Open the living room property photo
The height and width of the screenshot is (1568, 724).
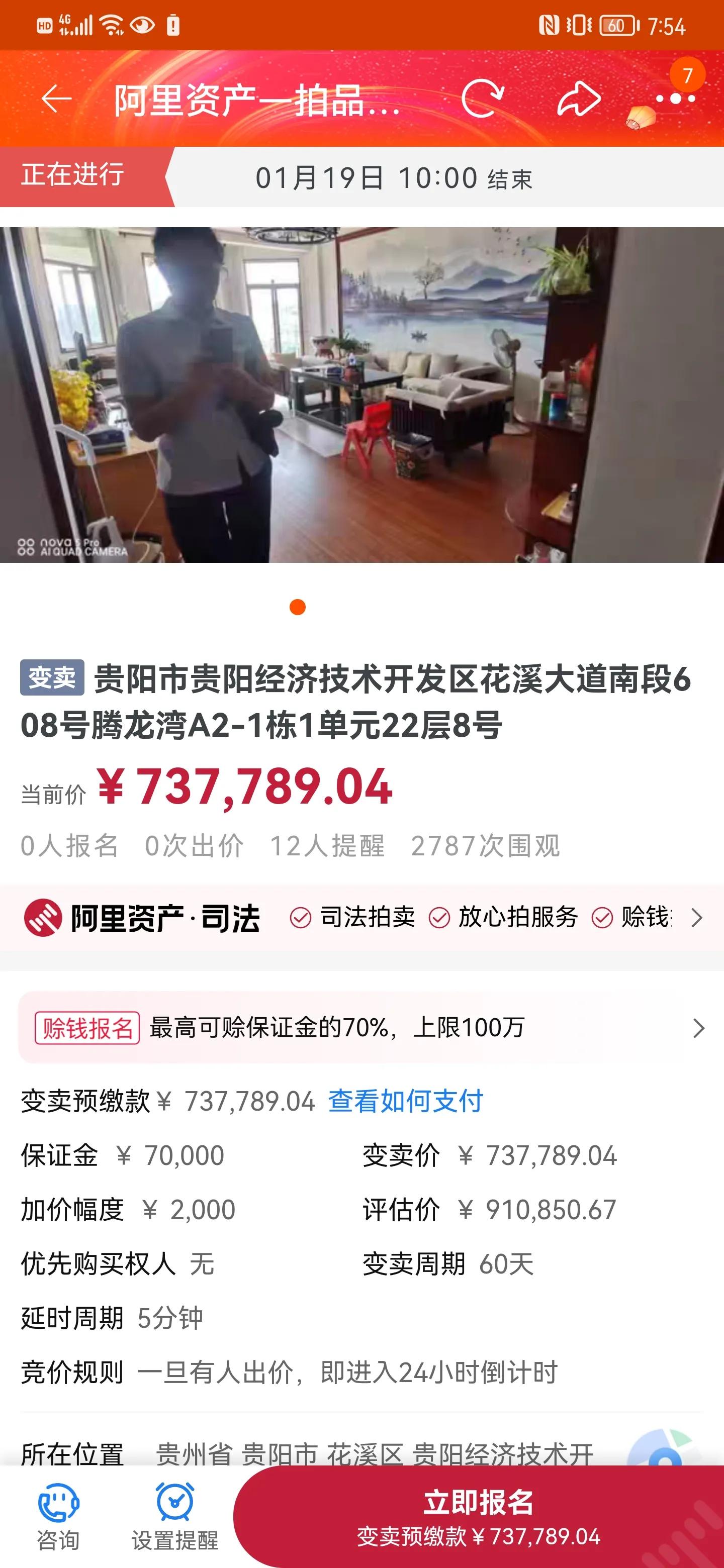pyautogui.click(x=361, y=396)
